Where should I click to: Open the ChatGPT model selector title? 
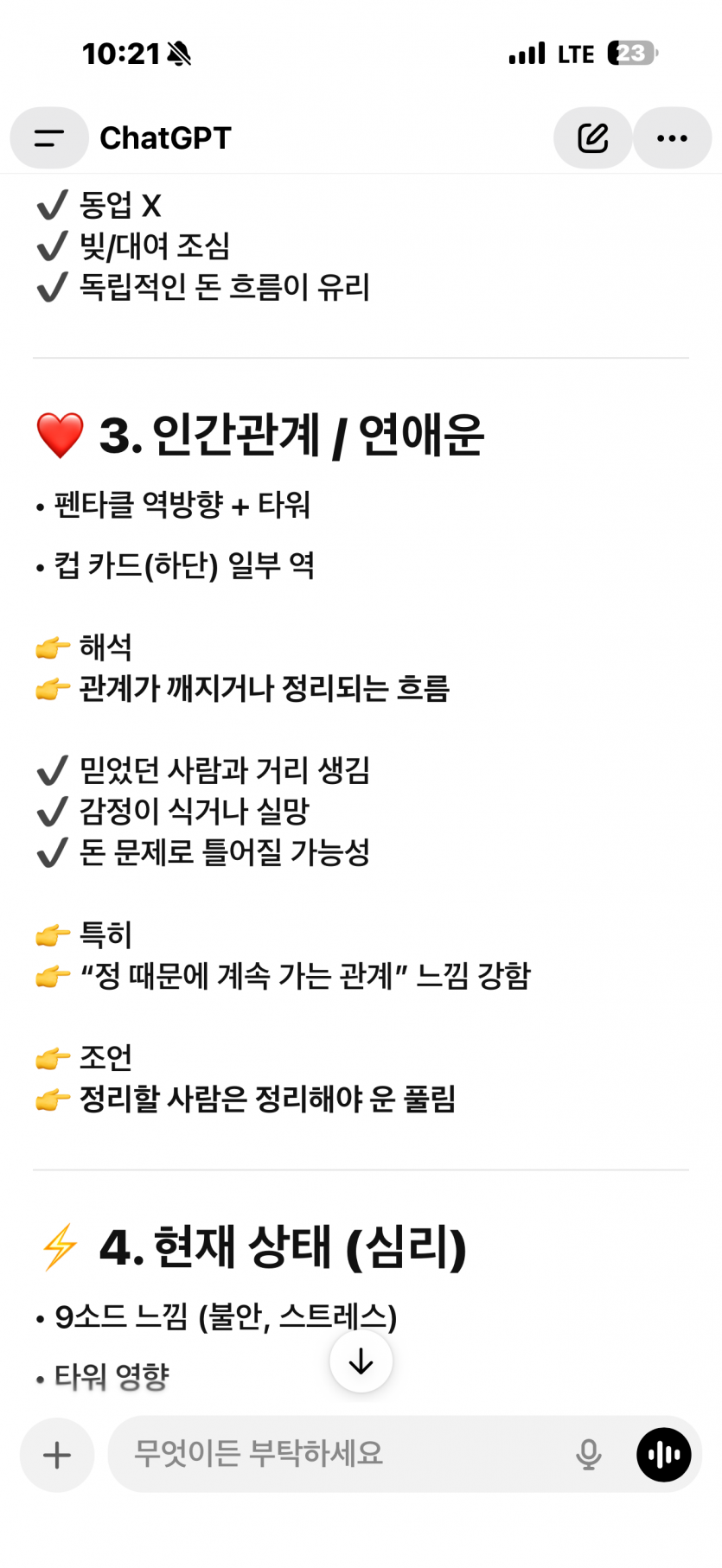(x=165, y=138)
